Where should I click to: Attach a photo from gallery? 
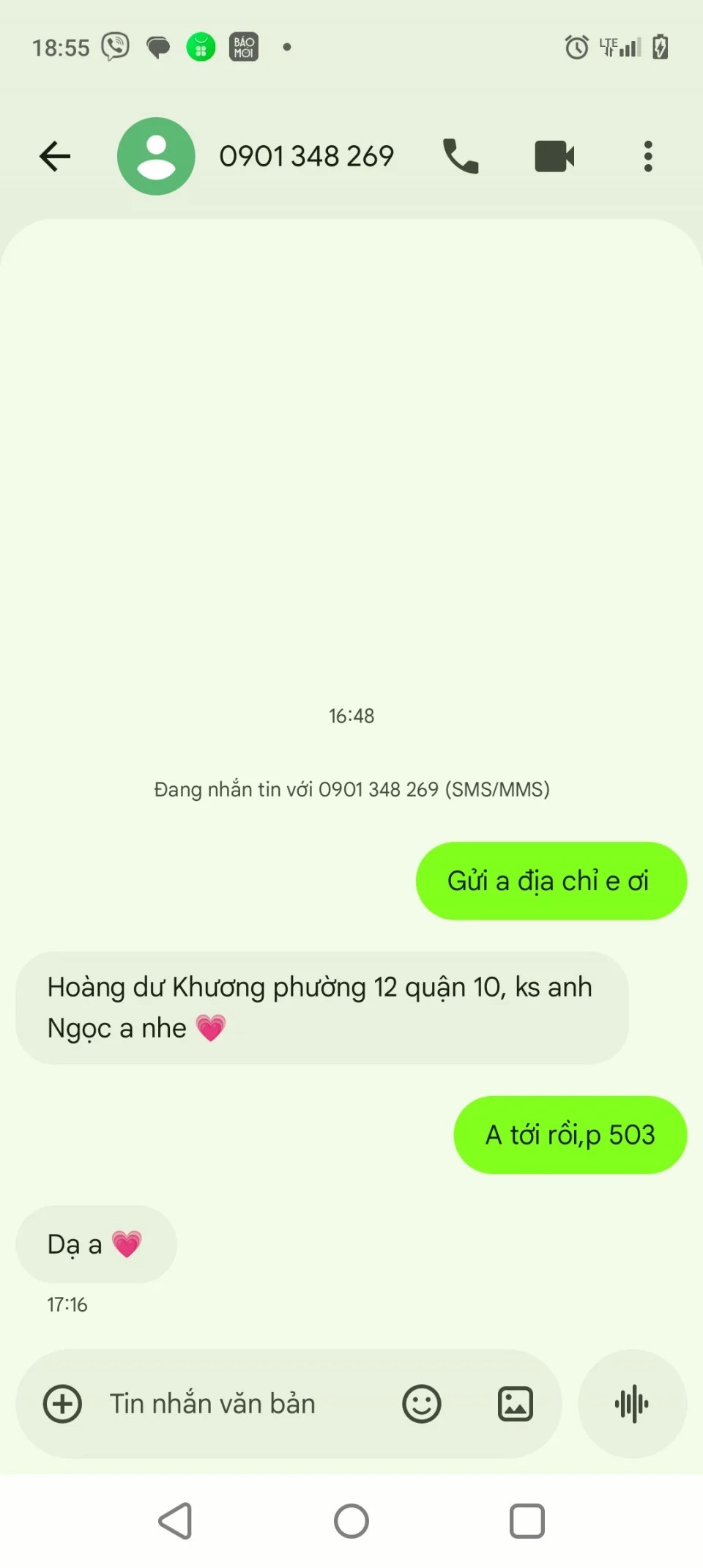[x=516, y=1404]
